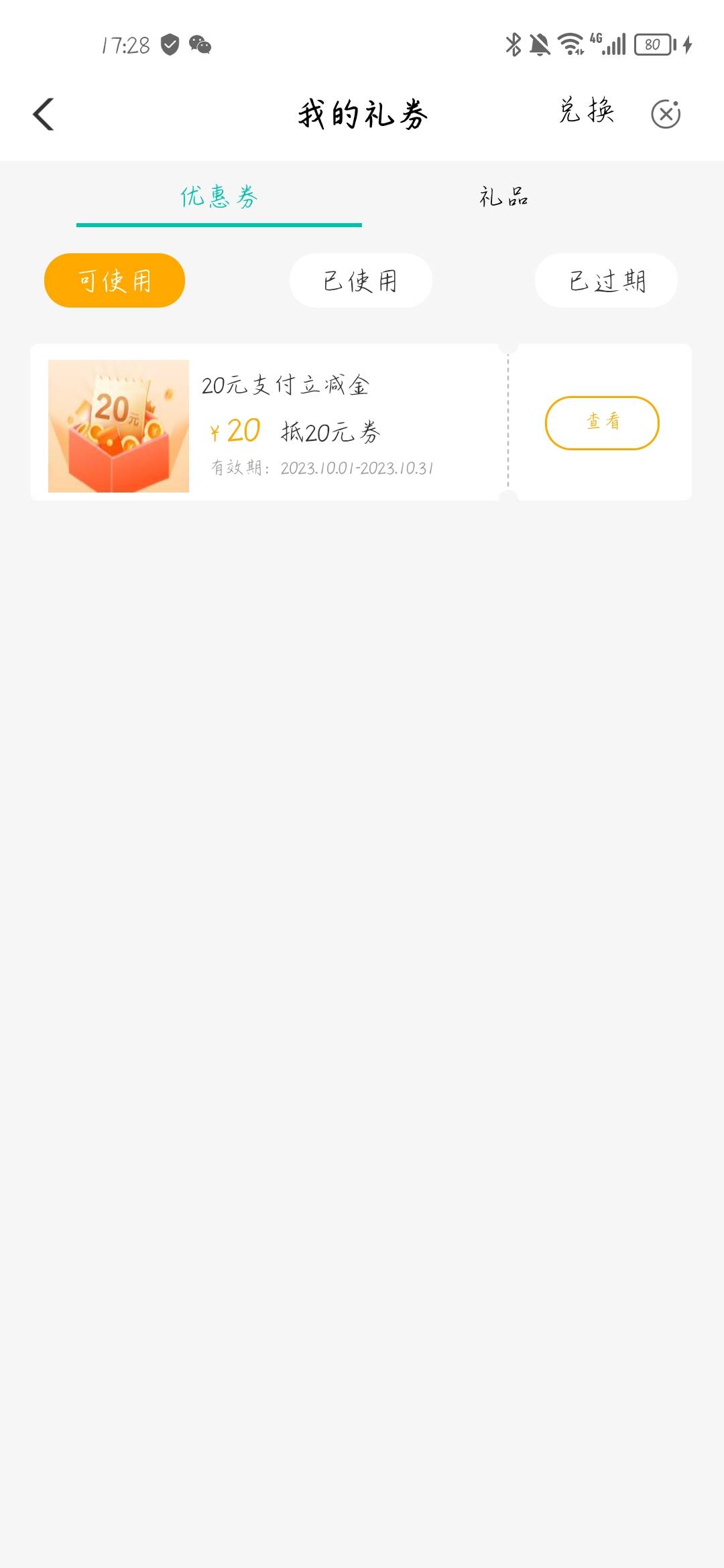Go back from 我的礼券 page
The height and width of the screenshot is (1568, 724).
44,114
